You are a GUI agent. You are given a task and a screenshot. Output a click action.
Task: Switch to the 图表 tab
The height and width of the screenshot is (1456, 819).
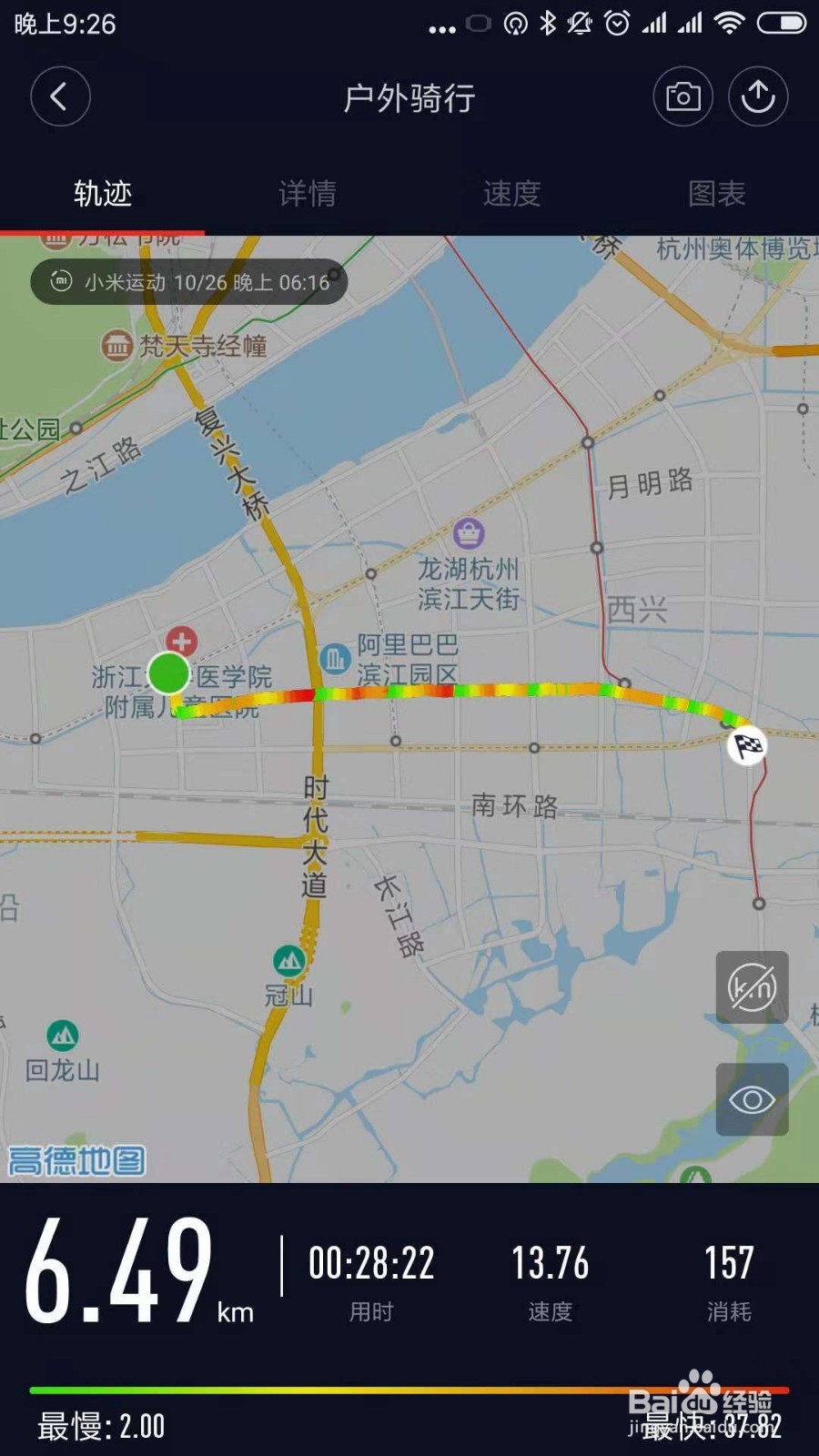pos(716,193)
